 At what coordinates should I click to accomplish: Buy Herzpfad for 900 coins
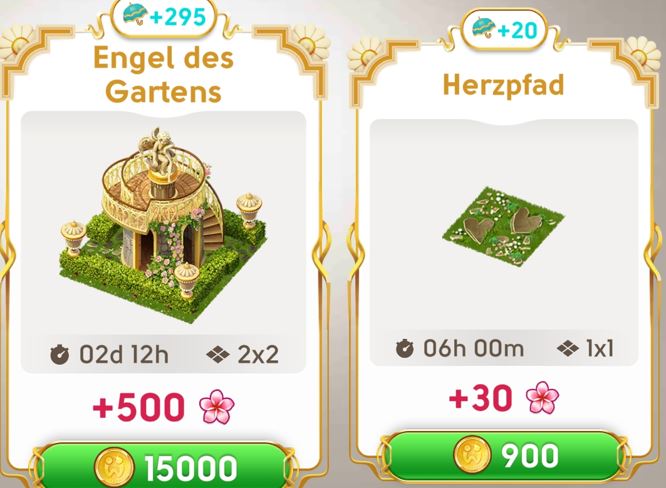[503, 455]
